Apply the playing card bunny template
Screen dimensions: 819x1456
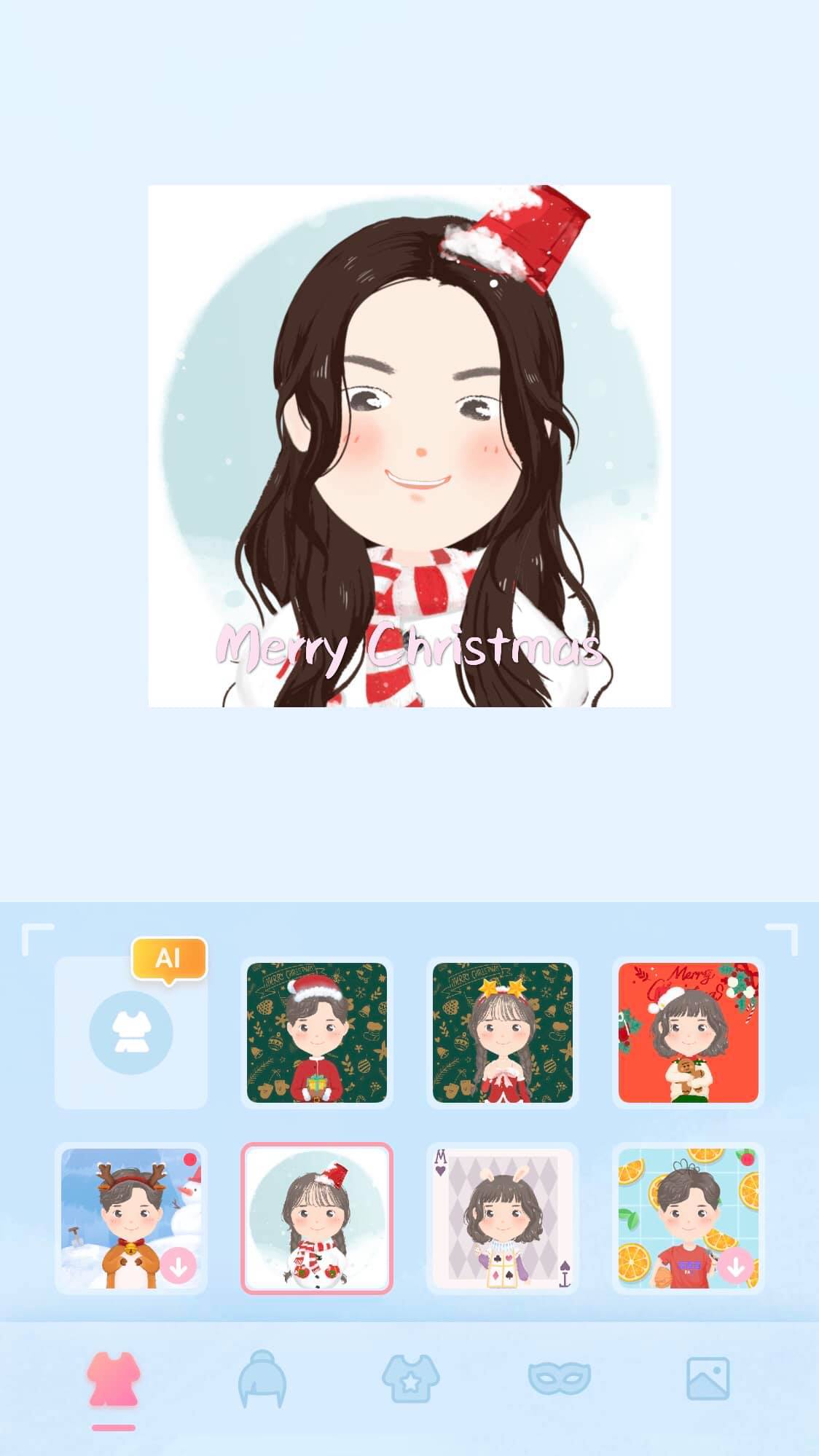pos(503,1218)
